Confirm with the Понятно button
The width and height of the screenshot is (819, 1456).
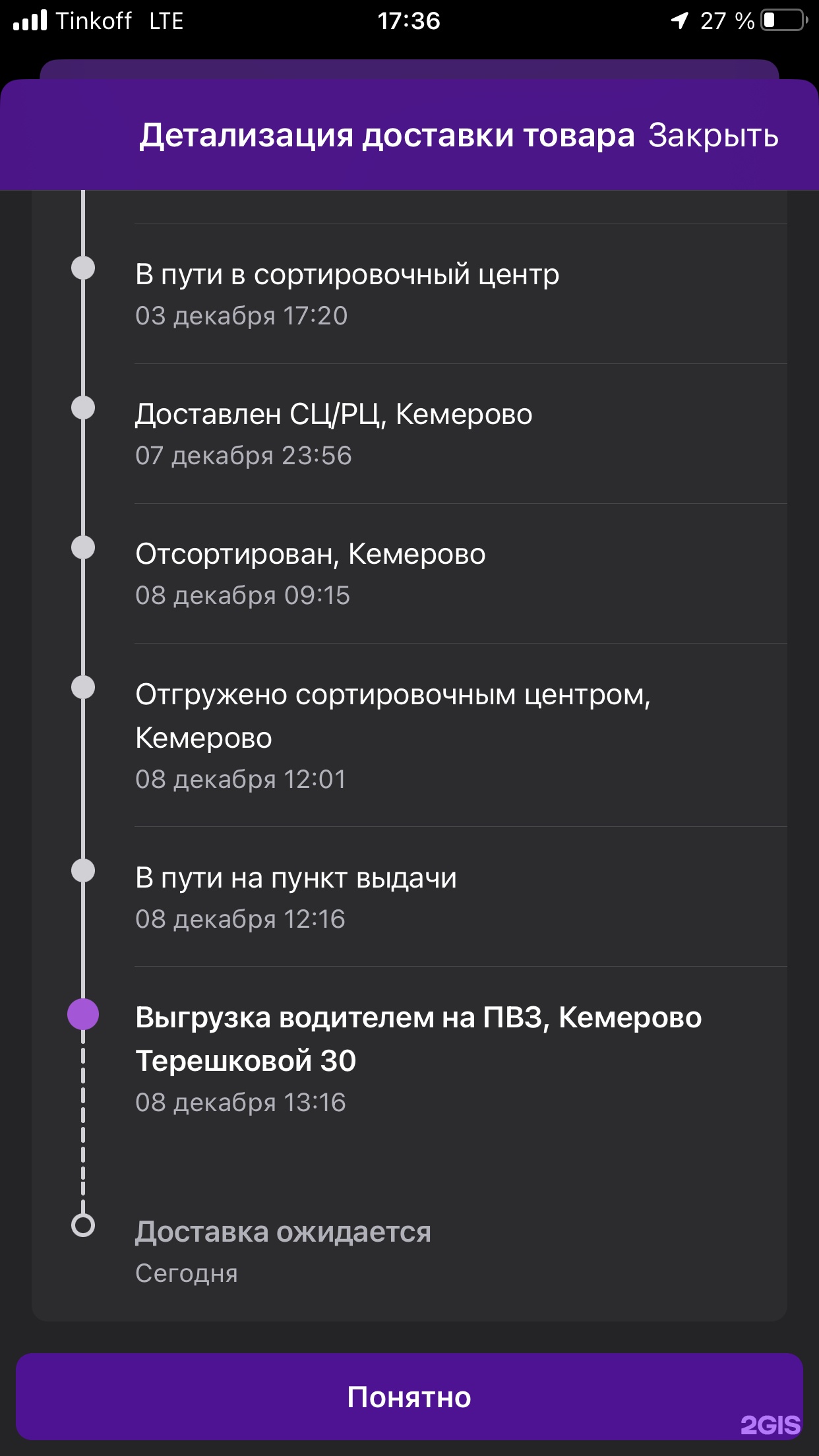click(409, 1396)
